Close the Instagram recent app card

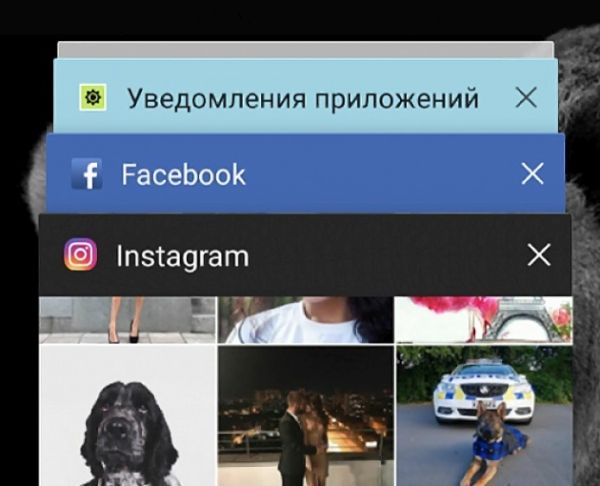click(538, 256)
